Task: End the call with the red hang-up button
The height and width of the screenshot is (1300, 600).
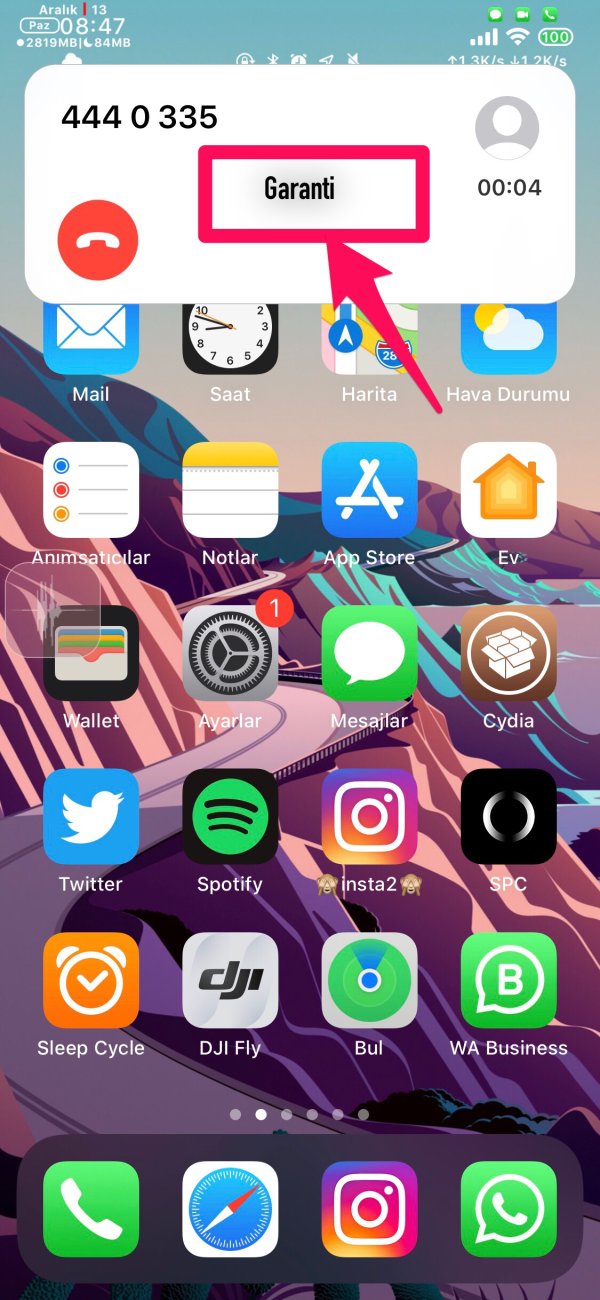Action: point(98,240)
